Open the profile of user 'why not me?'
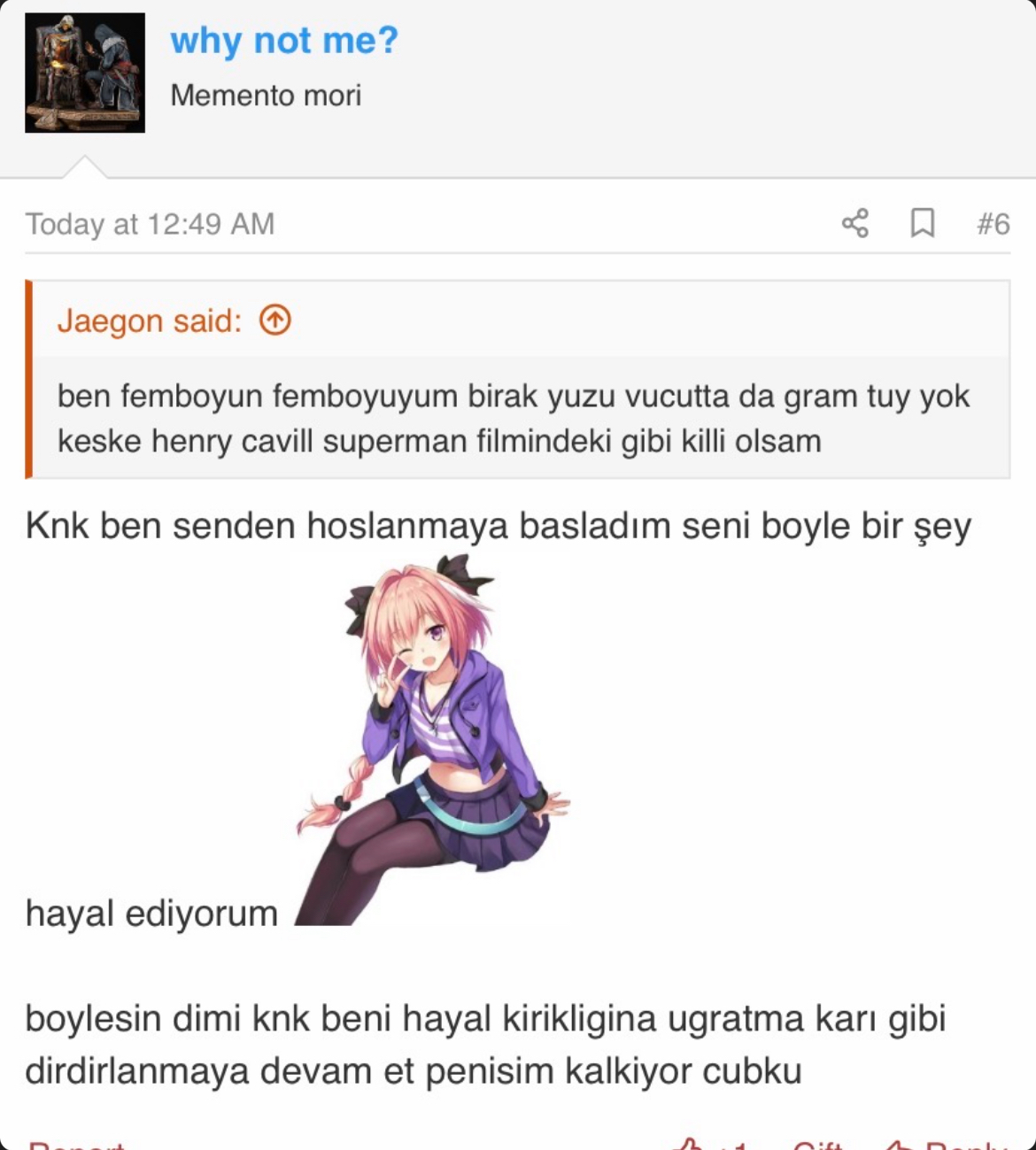This screenshot has height=1150, width=1036. (x=283, y=41)
